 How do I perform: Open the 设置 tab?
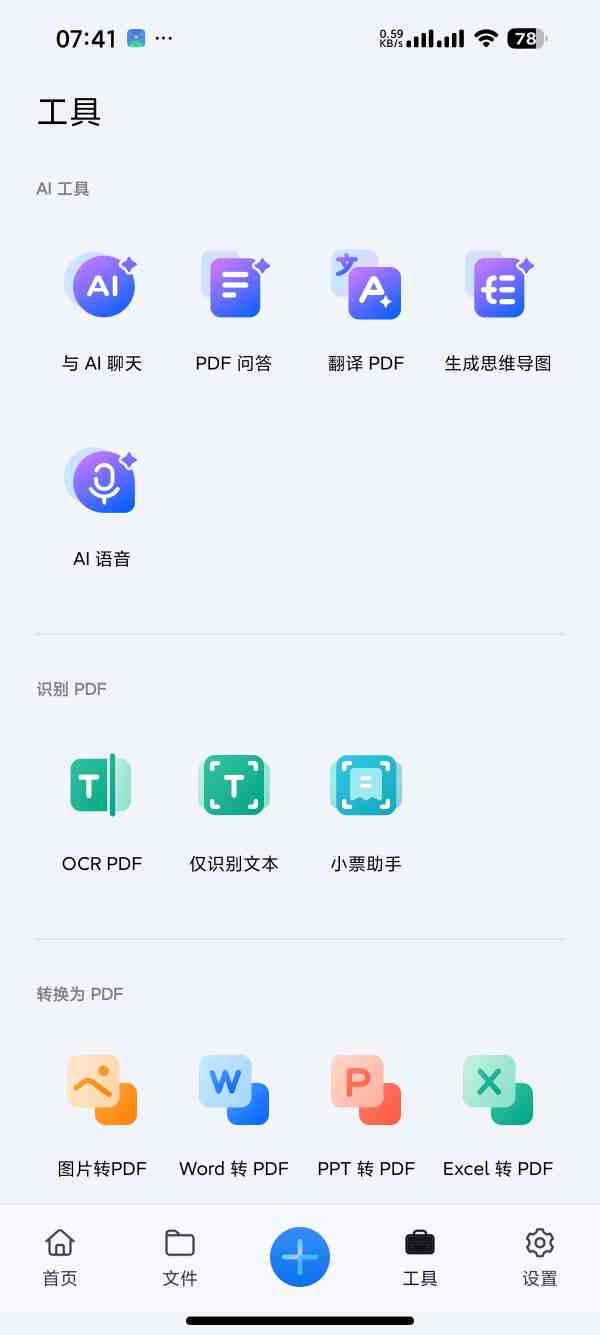click(540, 1257)
